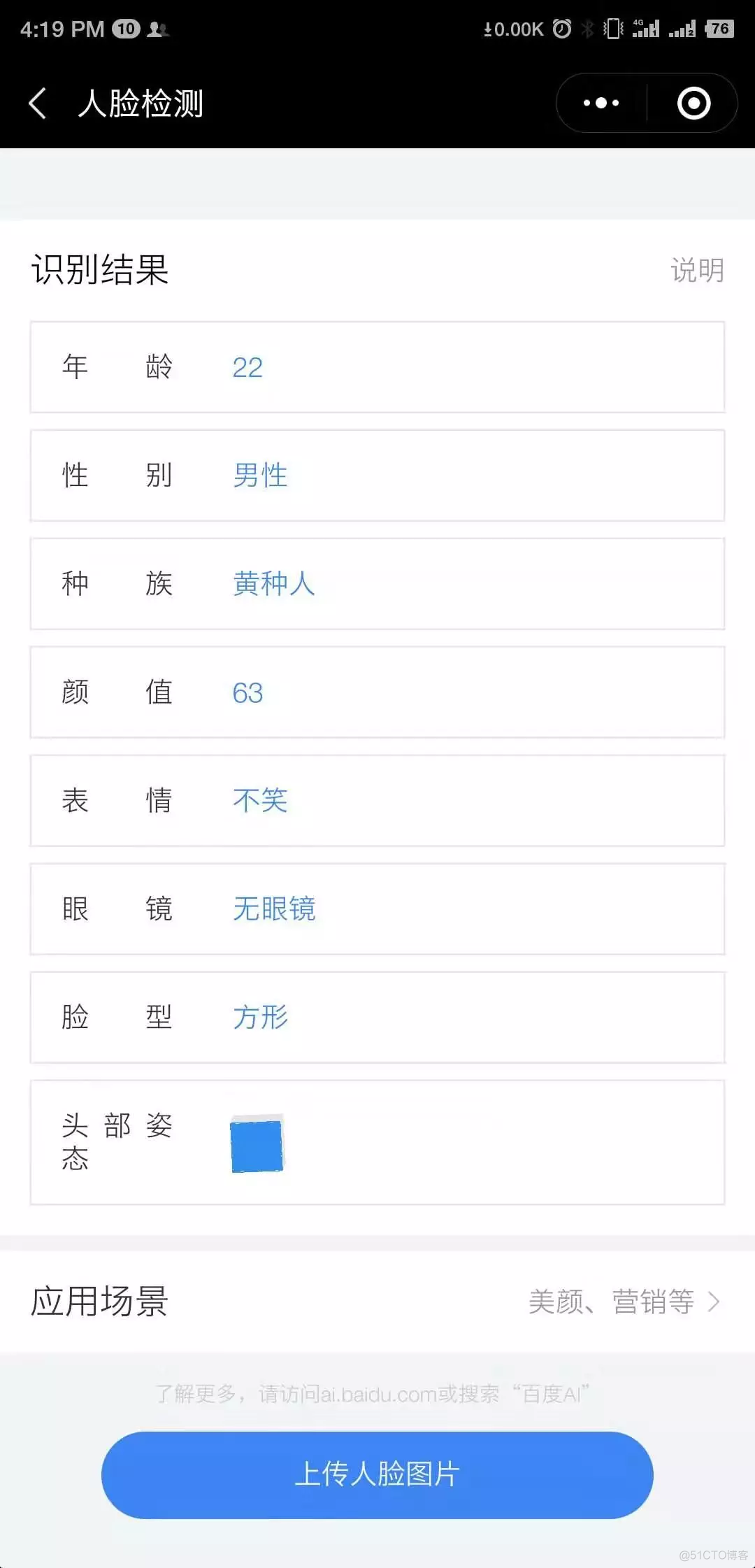The height and width of the screenshot is (1568, 755).
Task: Open the mini program three-dot menu
Action: tap(601, 103)
